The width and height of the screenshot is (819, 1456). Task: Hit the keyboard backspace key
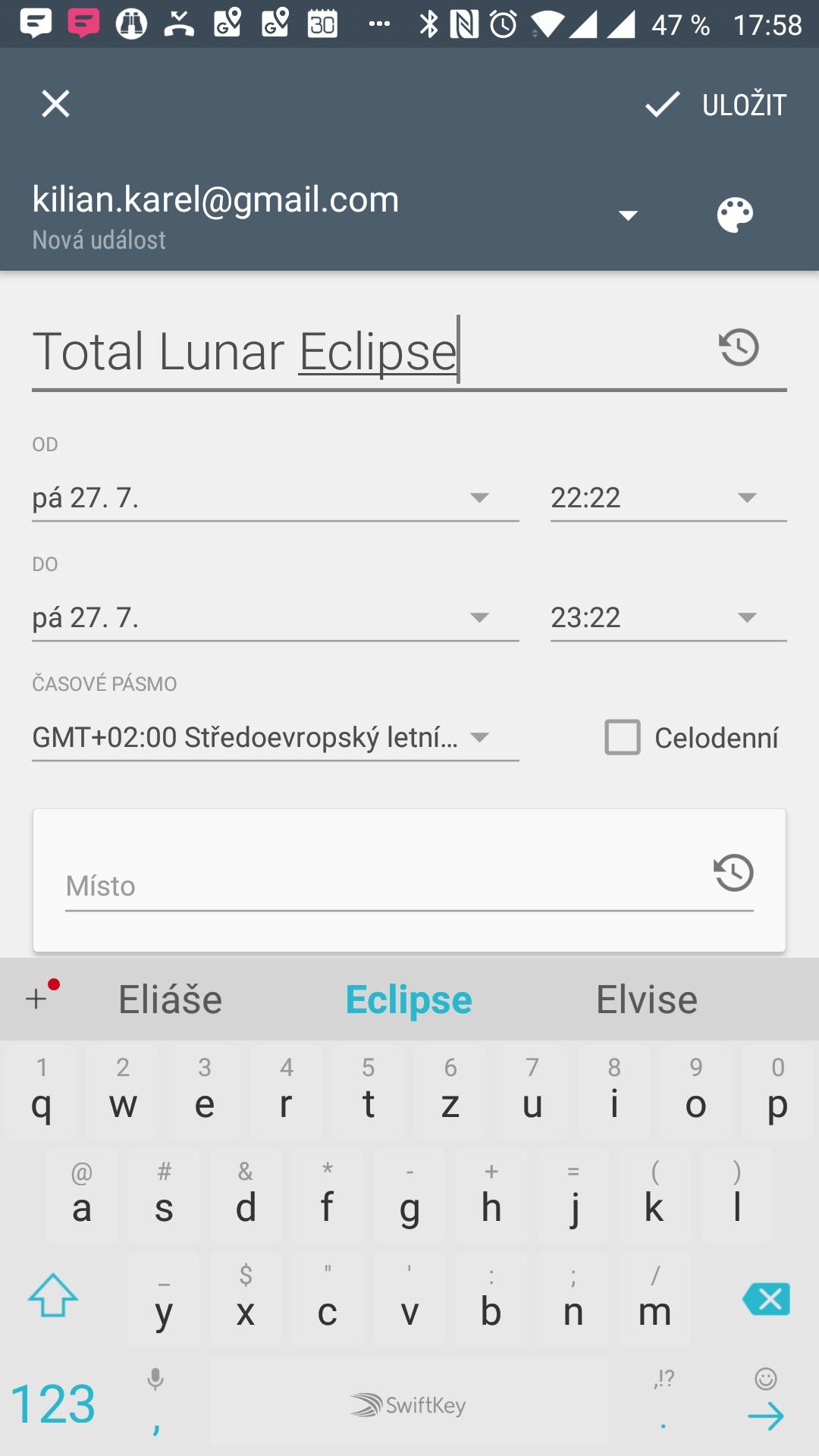pyautogui.click(x=766, y=1299)
